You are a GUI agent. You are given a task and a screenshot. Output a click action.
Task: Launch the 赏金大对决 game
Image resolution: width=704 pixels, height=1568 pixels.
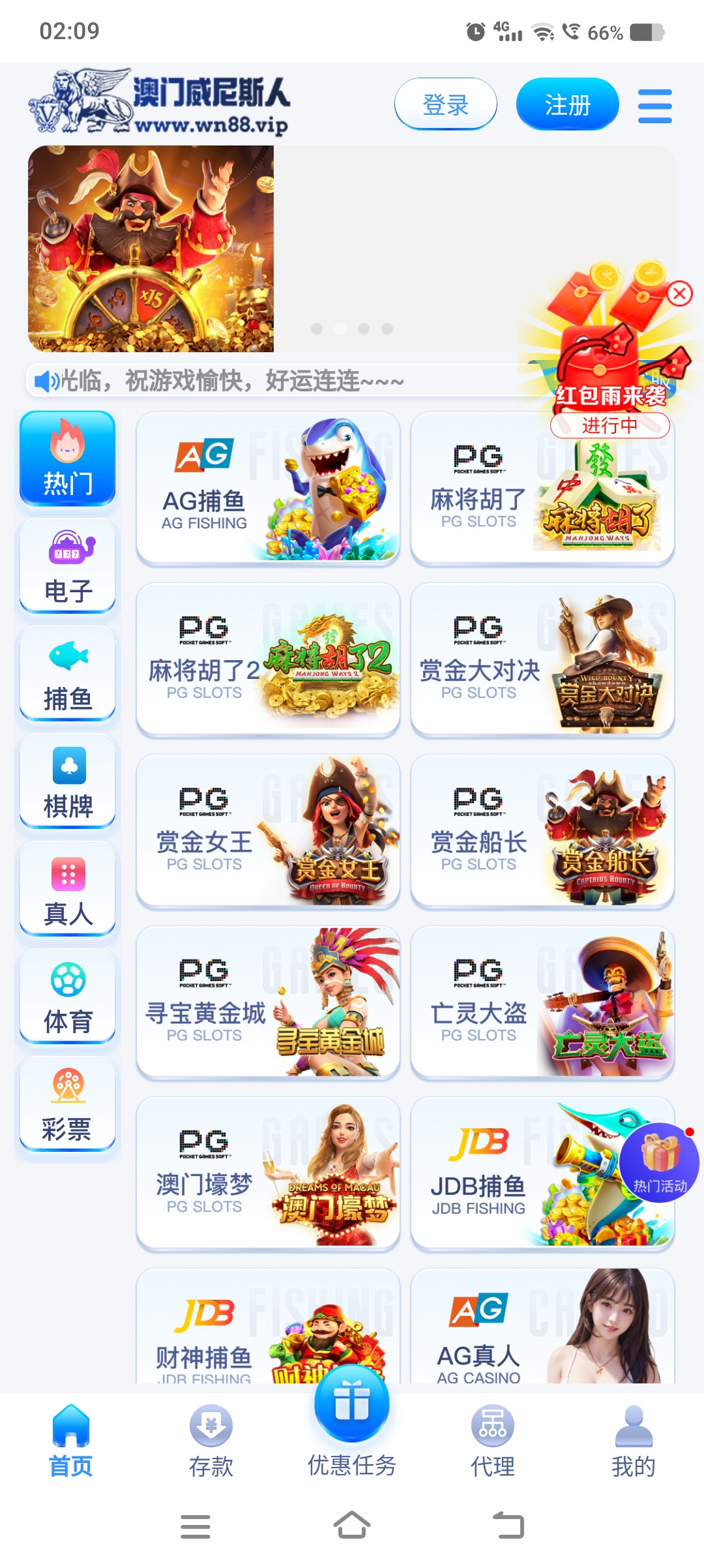point(542,659)
